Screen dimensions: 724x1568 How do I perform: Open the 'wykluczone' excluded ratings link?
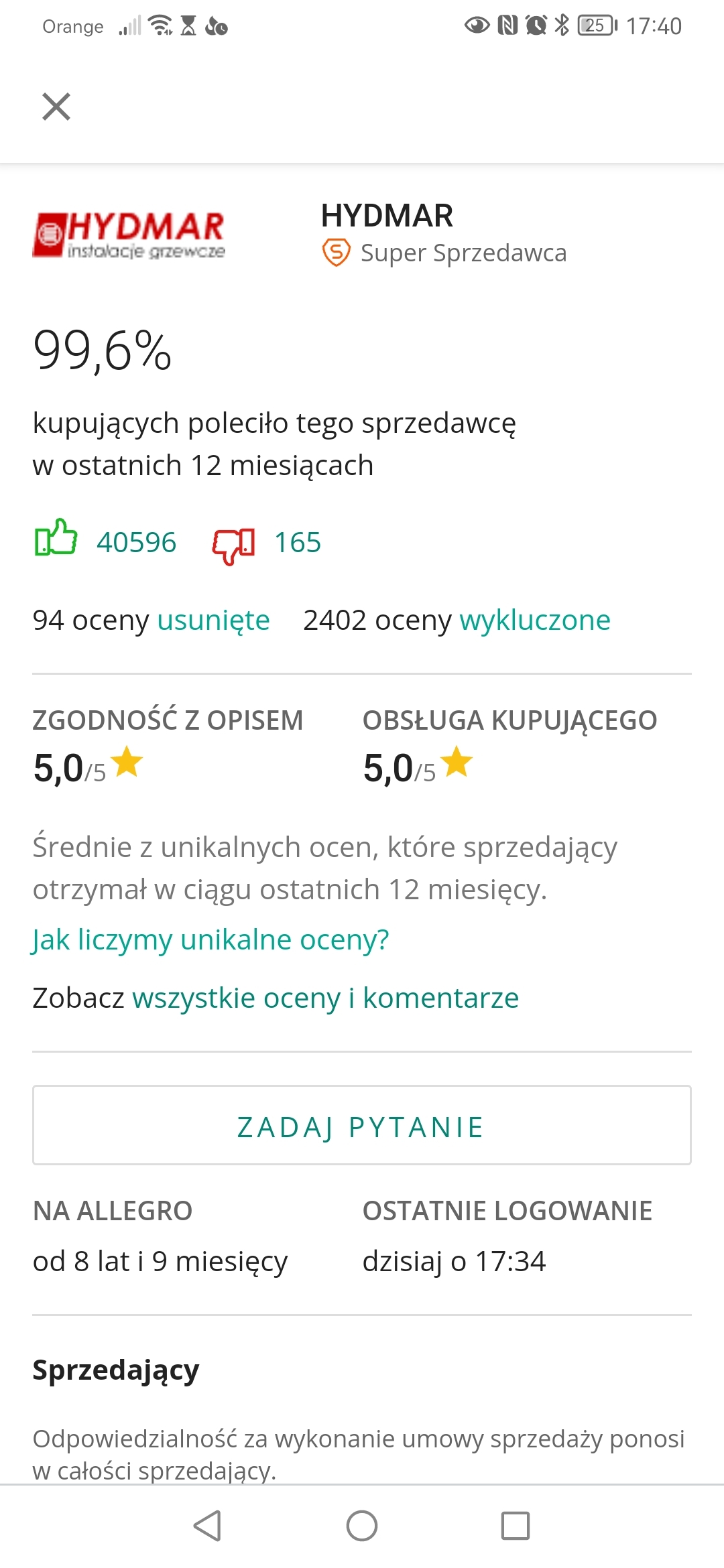[x=534, y=620]
